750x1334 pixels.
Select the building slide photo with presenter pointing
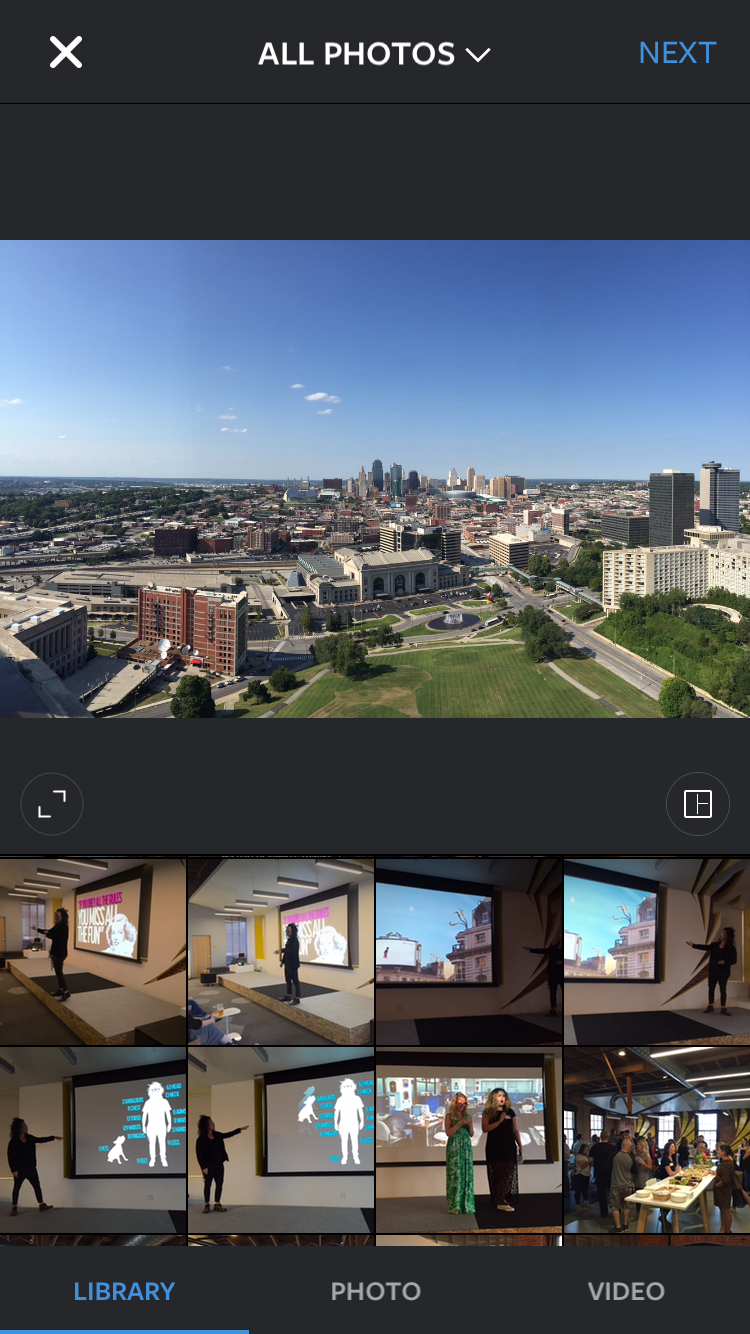click(x=657, y=951)
